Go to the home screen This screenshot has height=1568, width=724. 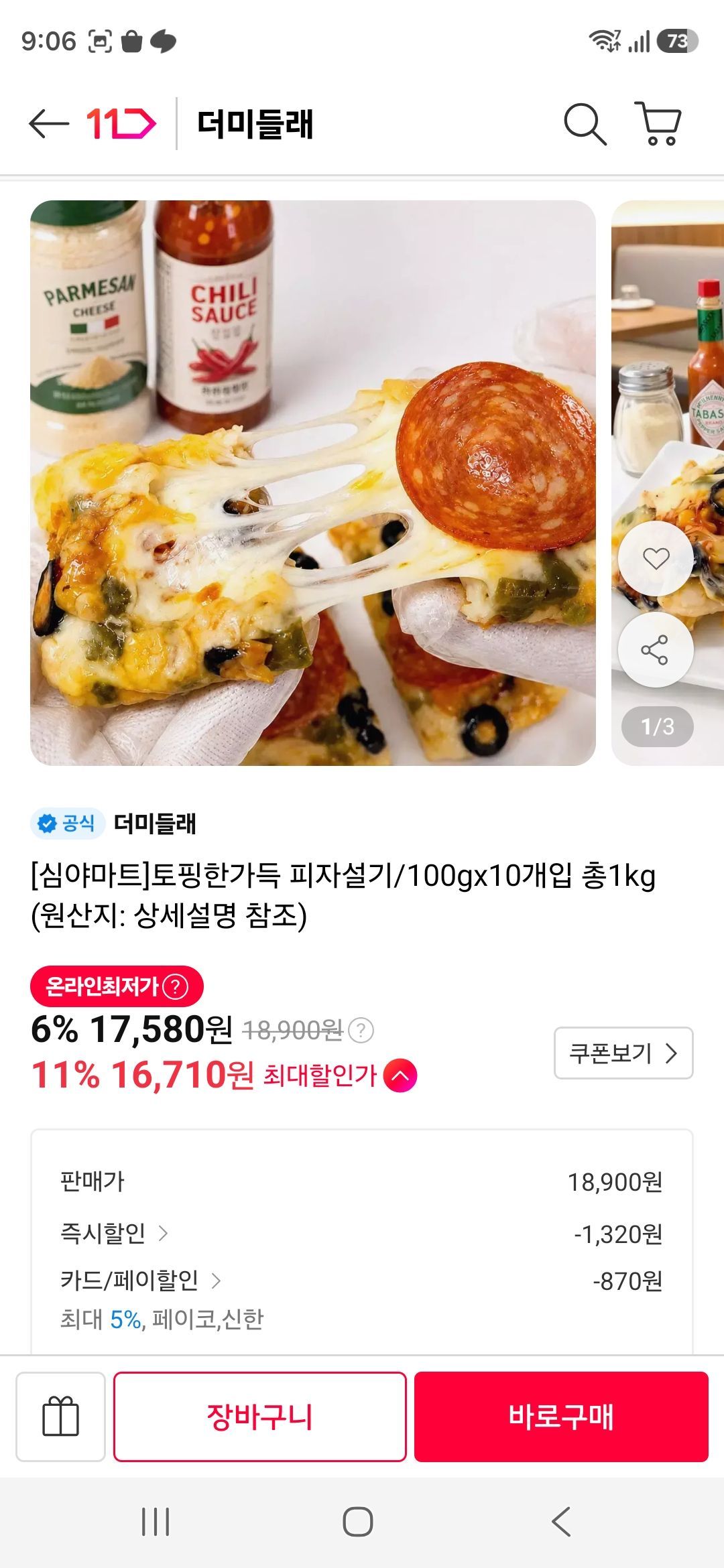[358, 1522]
